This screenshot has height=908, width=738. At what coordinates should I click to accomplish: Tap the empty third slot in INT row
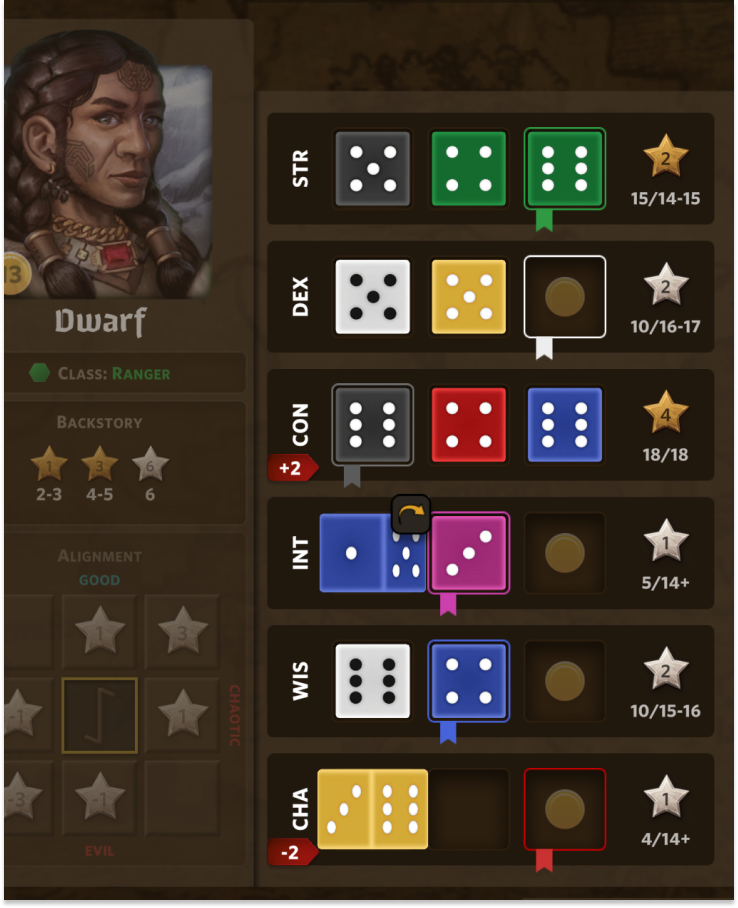tap(565, 553)
